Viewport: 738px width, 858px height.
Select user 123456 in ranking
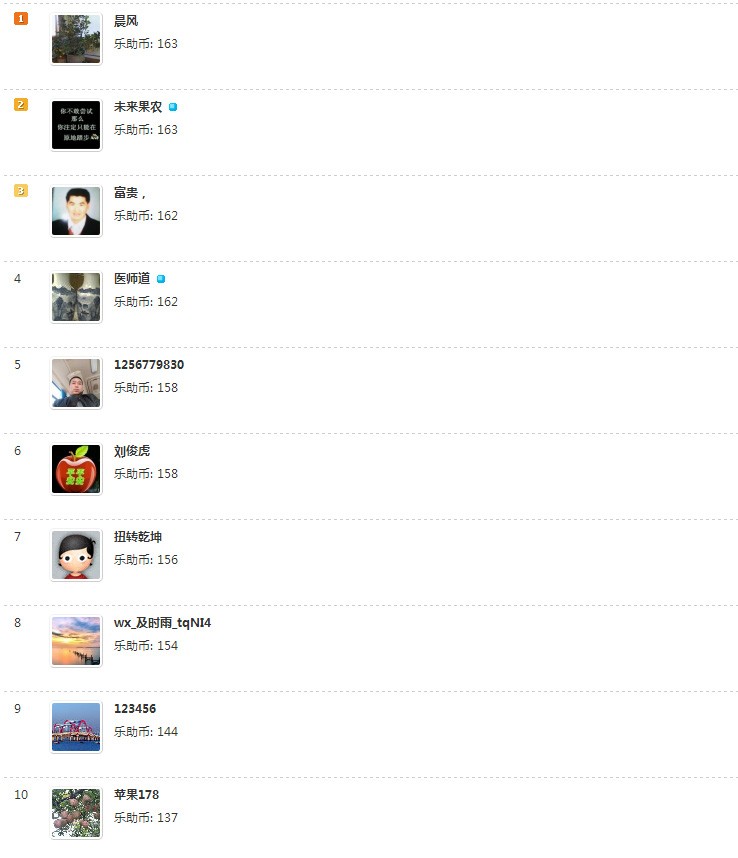135,709
